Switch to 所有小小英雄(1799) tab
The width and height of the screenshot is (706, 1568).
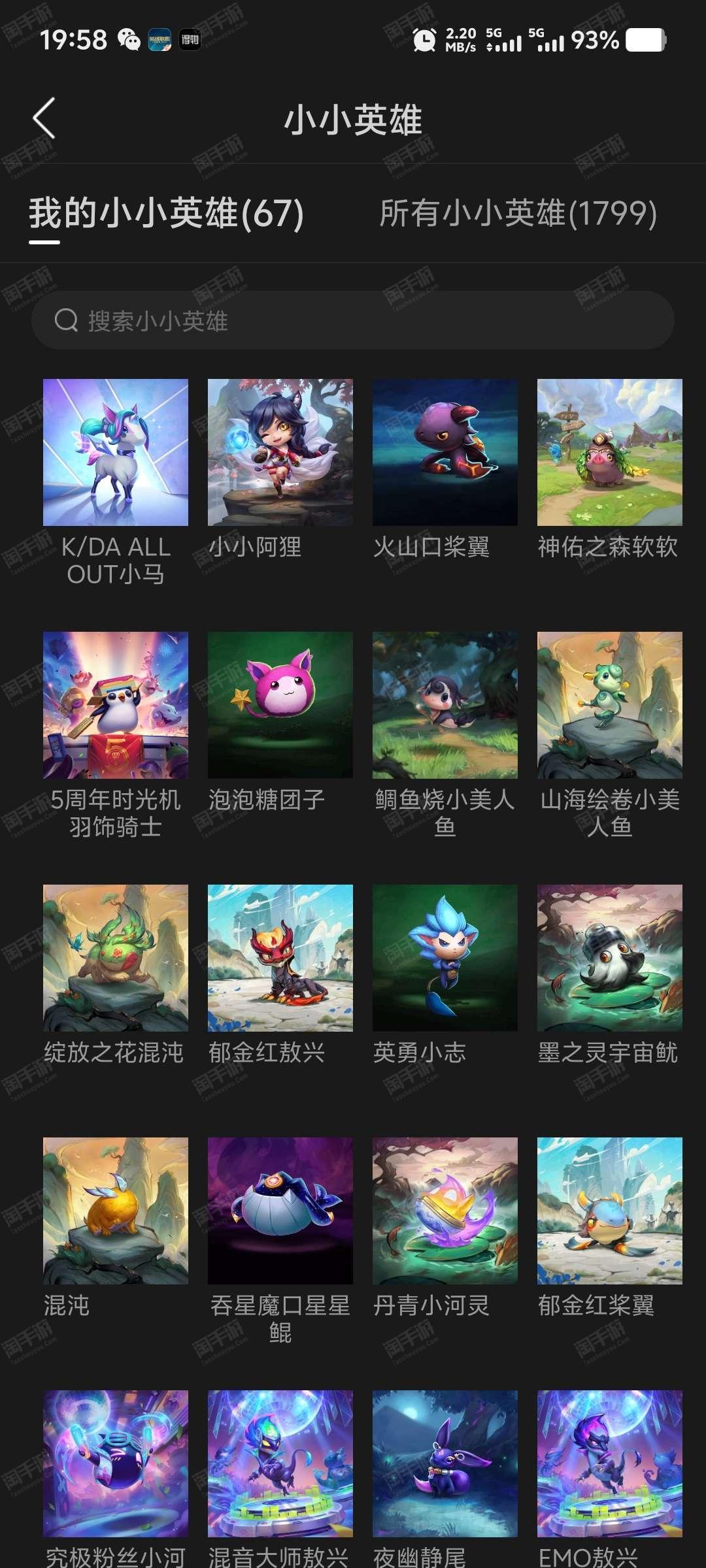(518, 214)
